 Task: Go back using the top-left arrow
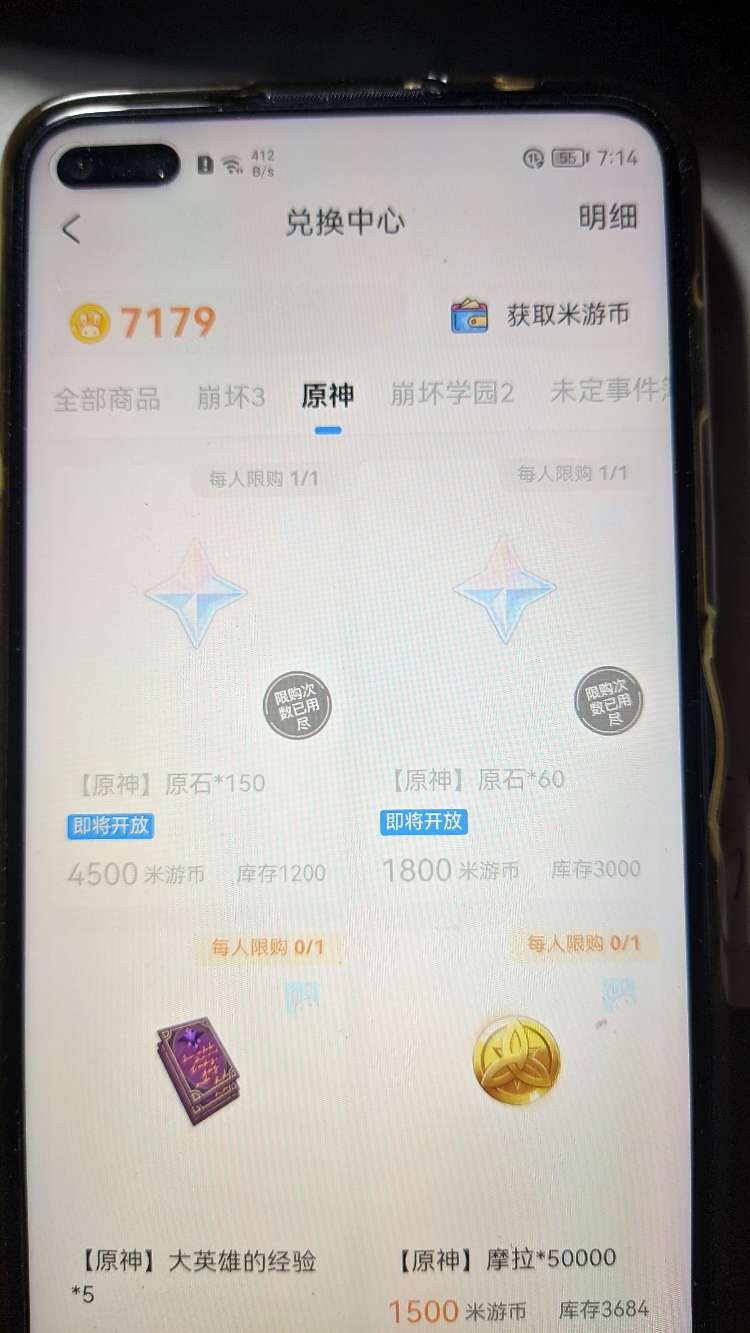click(71, 230)
